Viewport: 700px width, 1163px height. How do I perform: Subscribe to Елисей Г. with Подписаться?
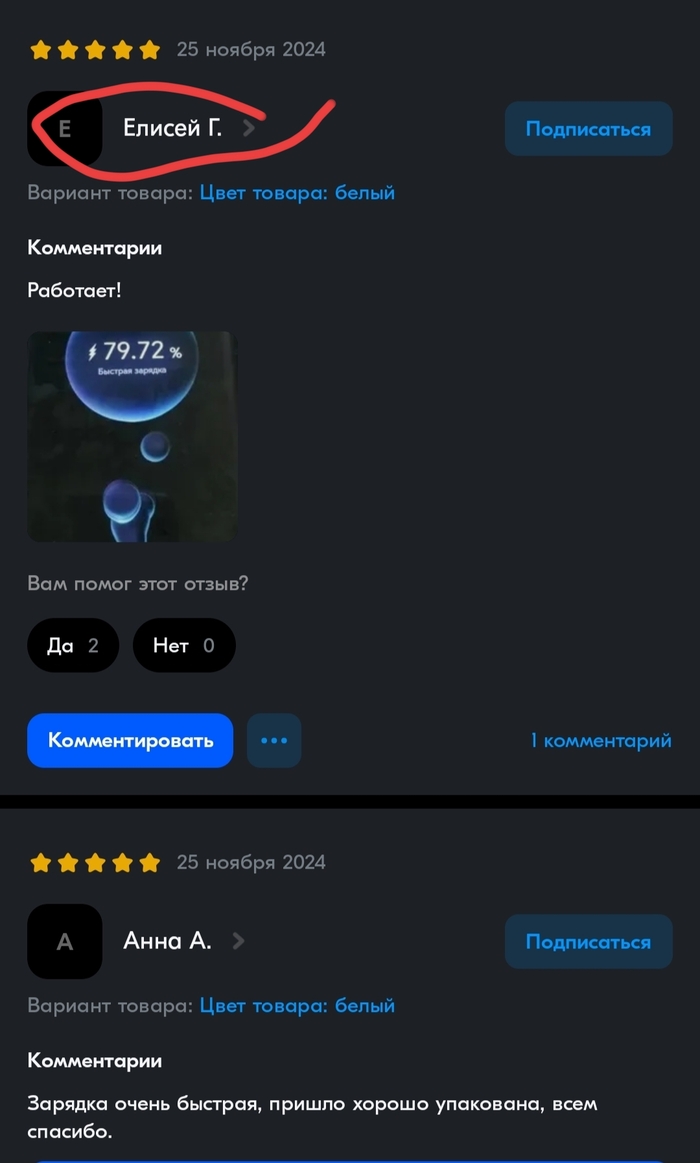point(588,129)
